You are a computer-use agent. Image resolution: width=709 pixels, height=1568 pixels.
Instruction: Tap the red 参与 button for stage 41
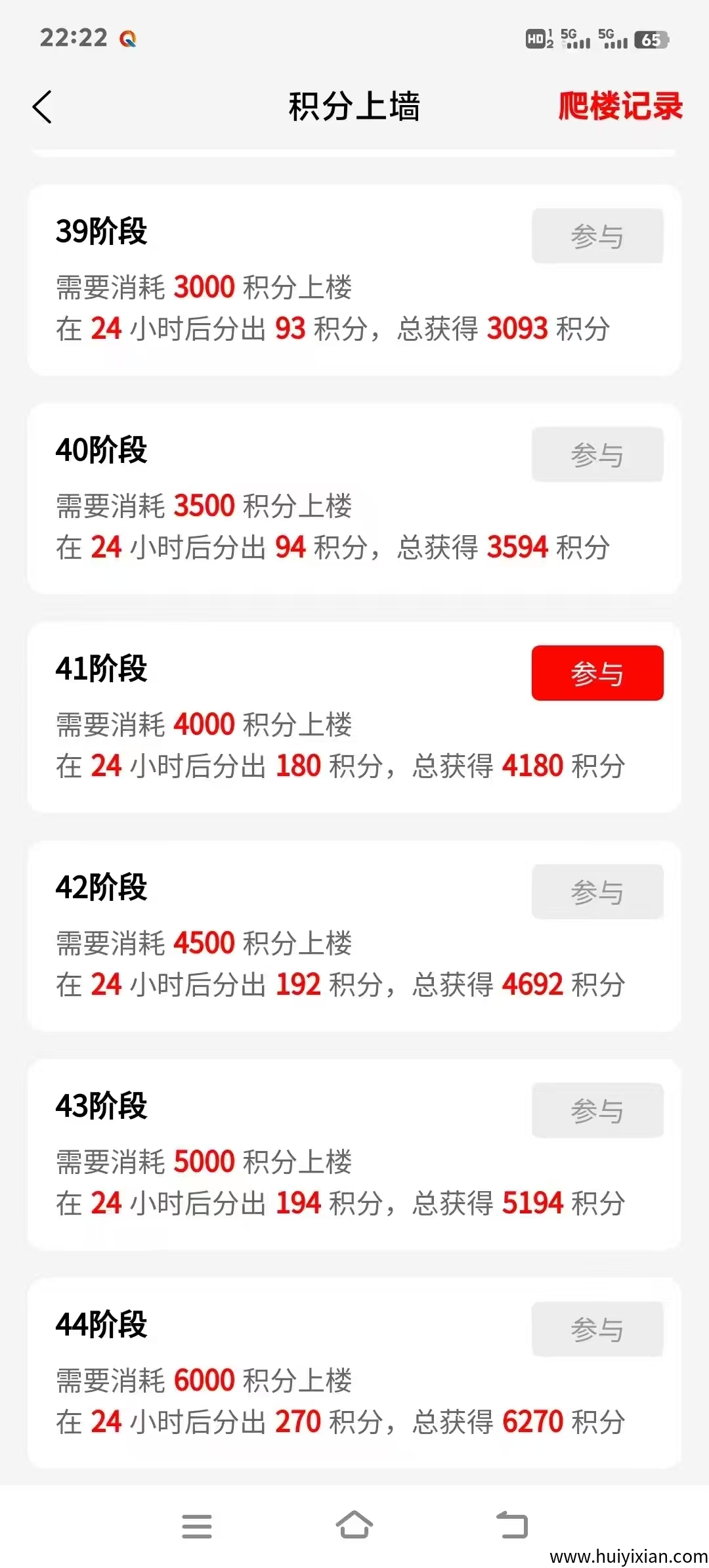tap(597, 672)
